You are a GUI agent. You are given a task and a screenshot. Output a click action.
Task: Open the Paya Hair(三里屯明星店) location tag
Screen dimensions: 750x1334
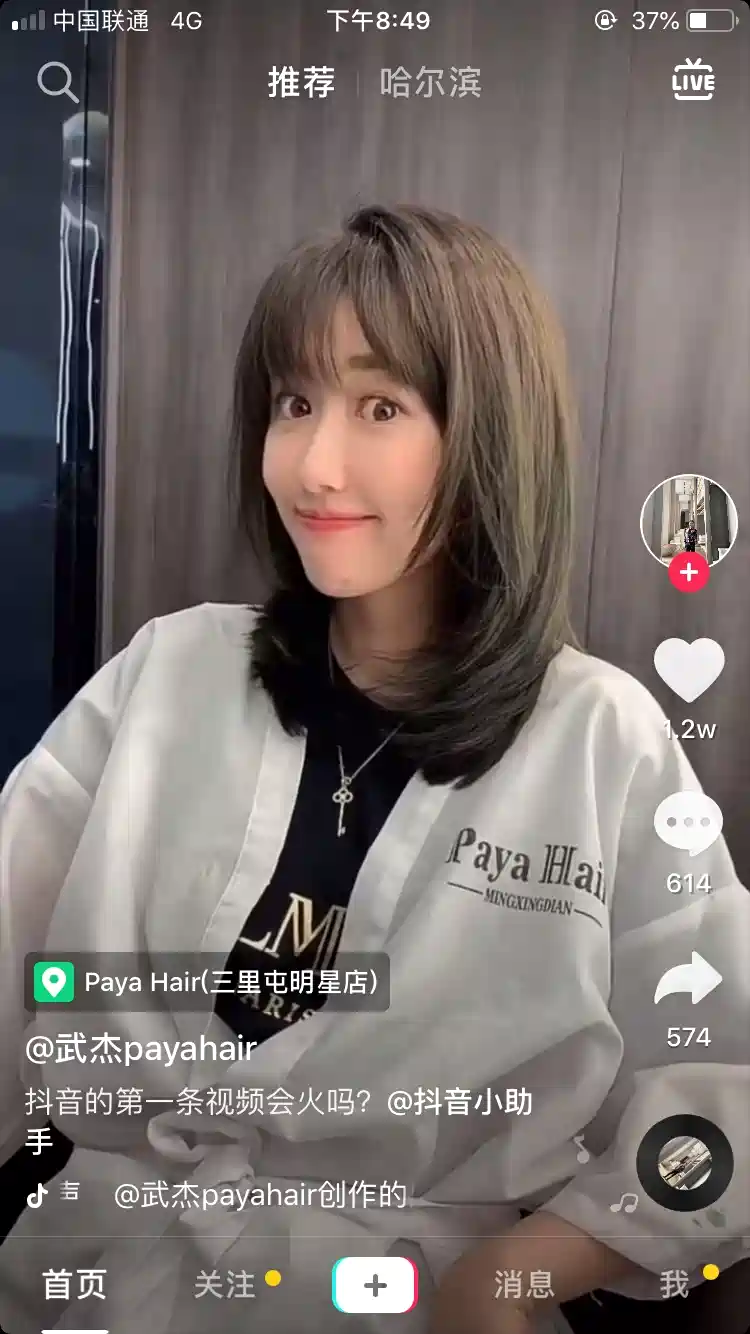207,982
